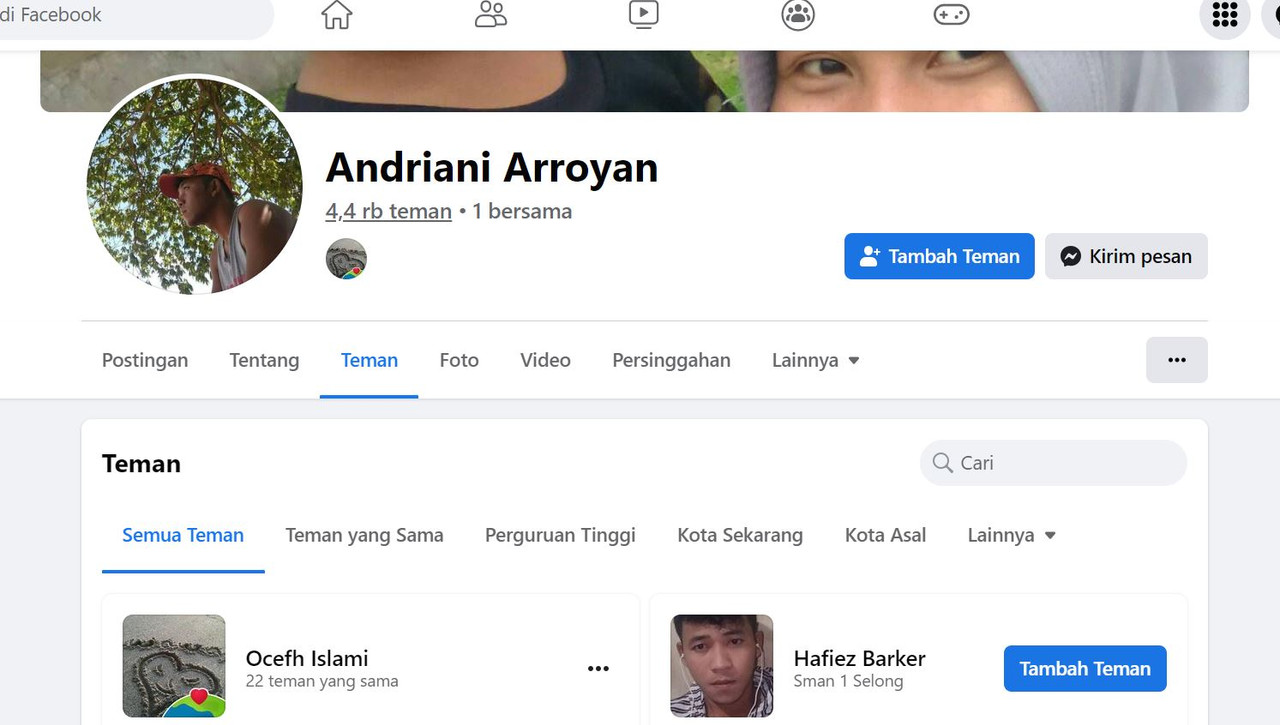This screenshot has height=725, width=1280.
Task: Go to the Facebook home icon
Action: click(337, 14)
